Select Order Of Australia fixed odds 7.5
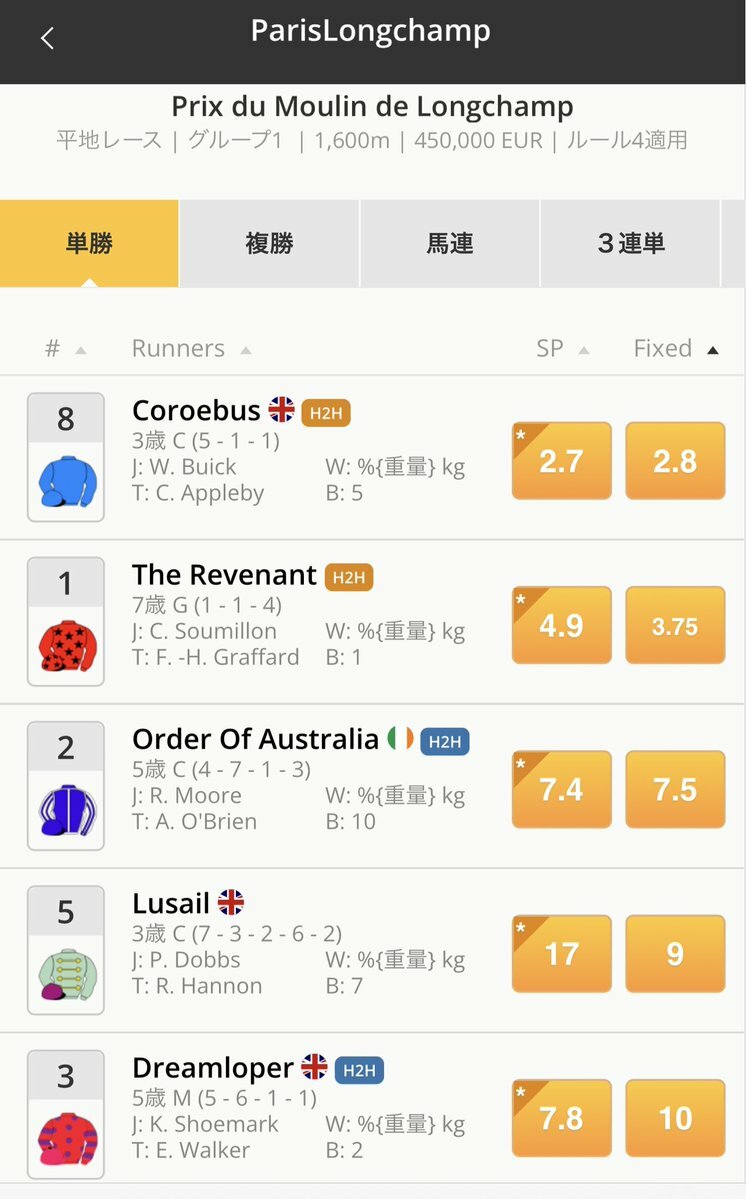746x1199 pixels. coord(675,789)
